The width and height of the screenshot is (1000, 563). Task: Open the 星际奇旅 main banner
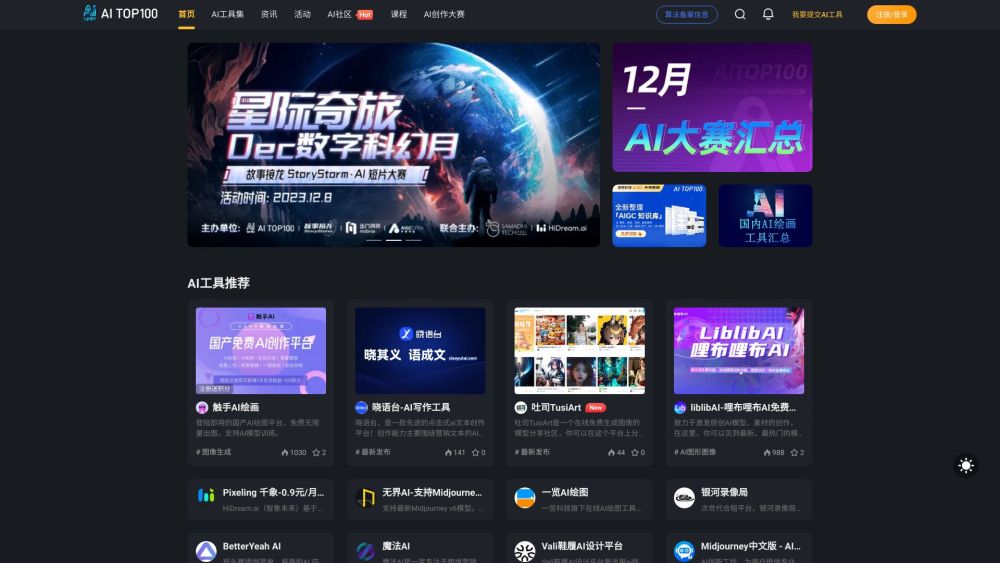(393, 144)
